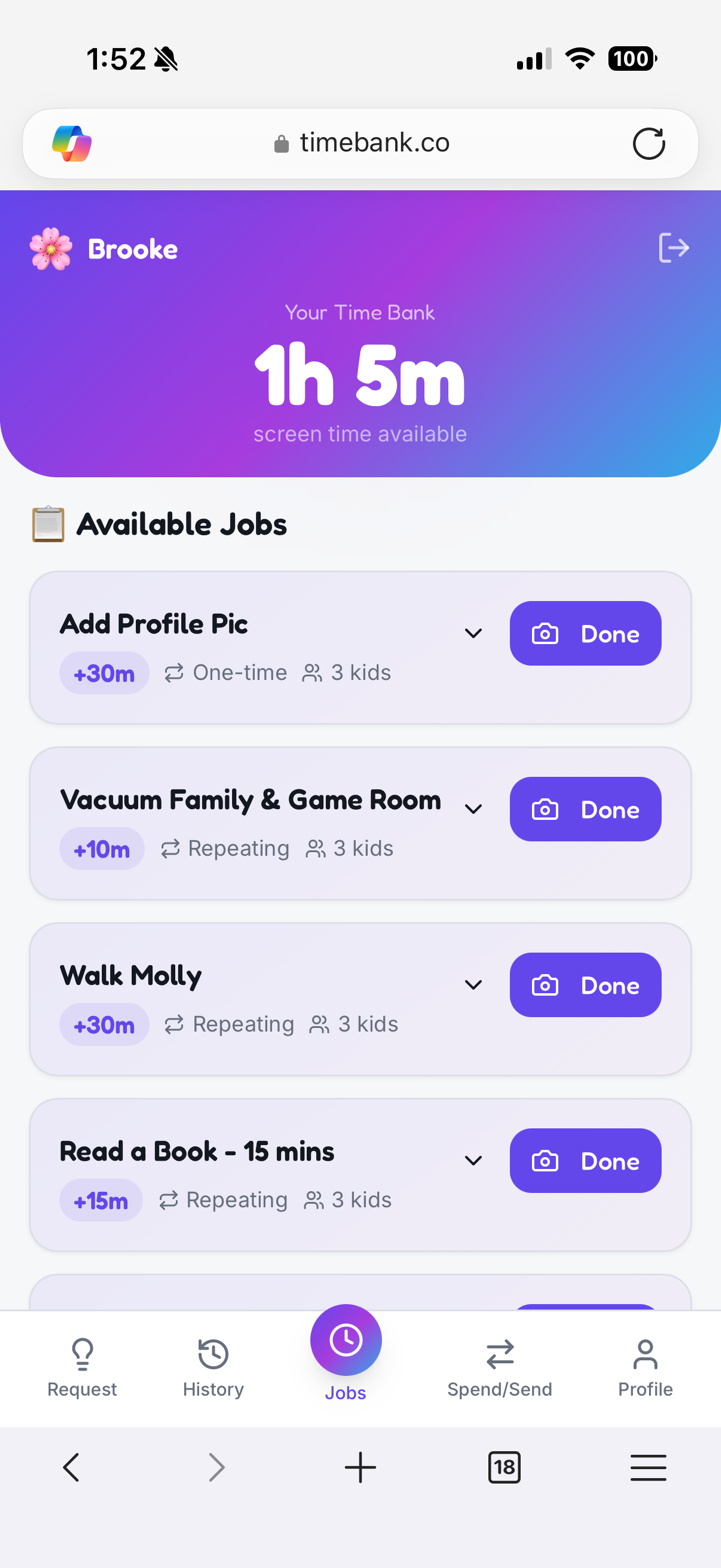
Task: Switch to the Request tab
Action: (x=82, y=1368)
